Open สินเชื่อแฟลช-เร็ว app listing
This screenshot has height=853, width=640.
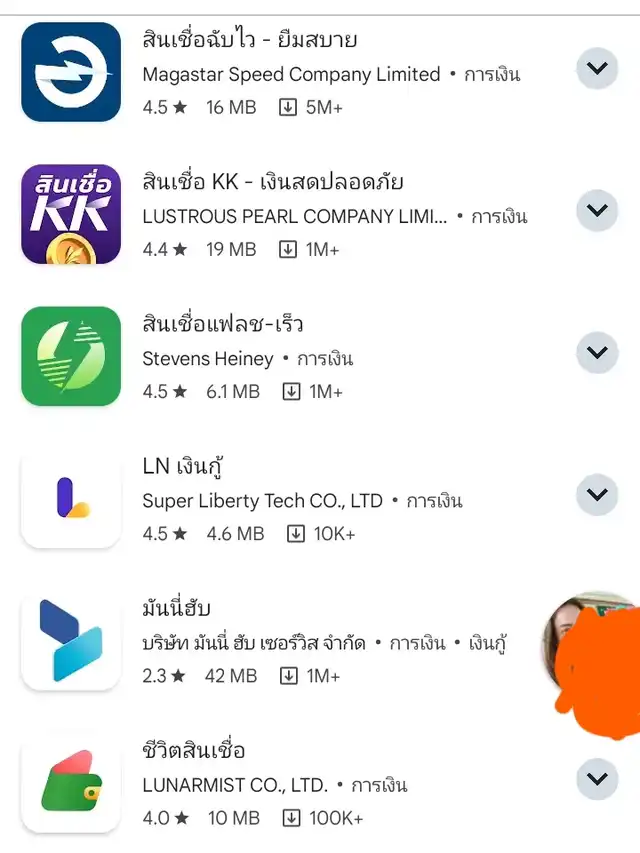[x=223, y=325]
